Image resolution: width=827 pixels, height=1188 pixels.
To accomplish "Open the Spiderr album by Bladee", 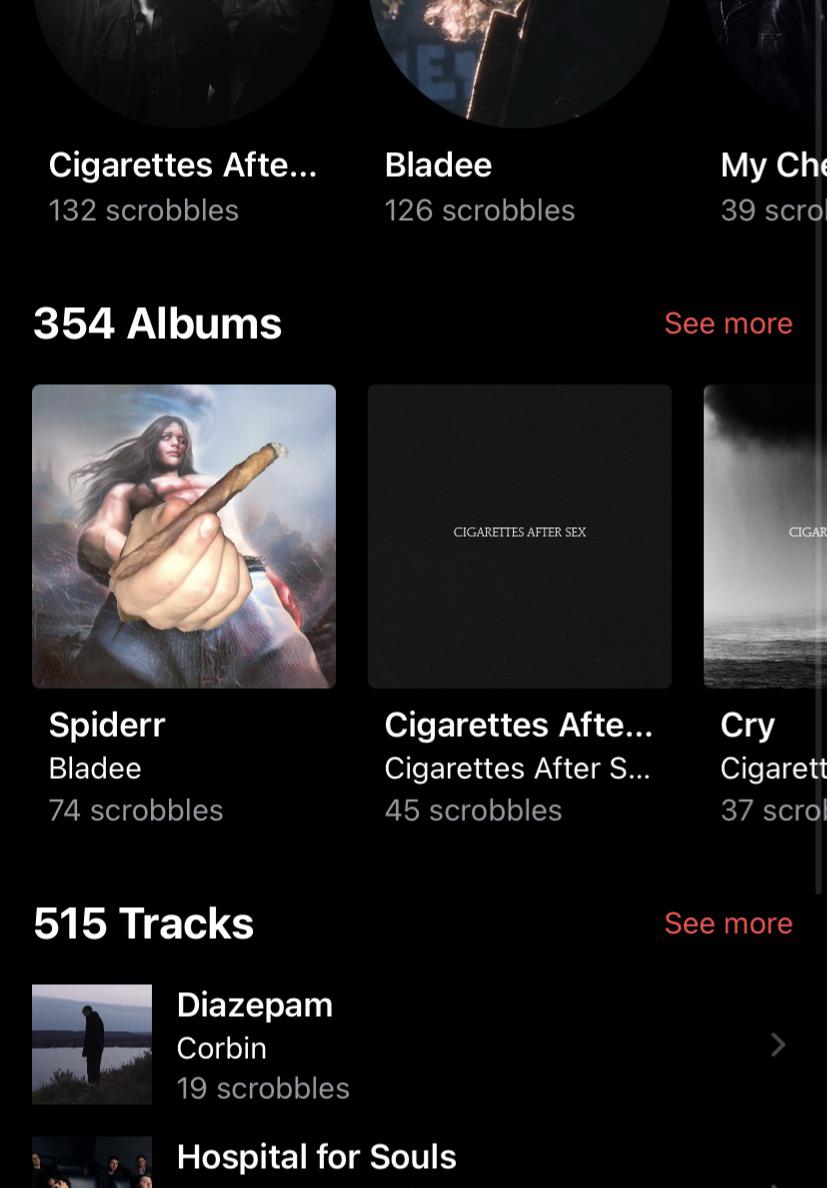I will pyautogui.click(x=184, y=536).
